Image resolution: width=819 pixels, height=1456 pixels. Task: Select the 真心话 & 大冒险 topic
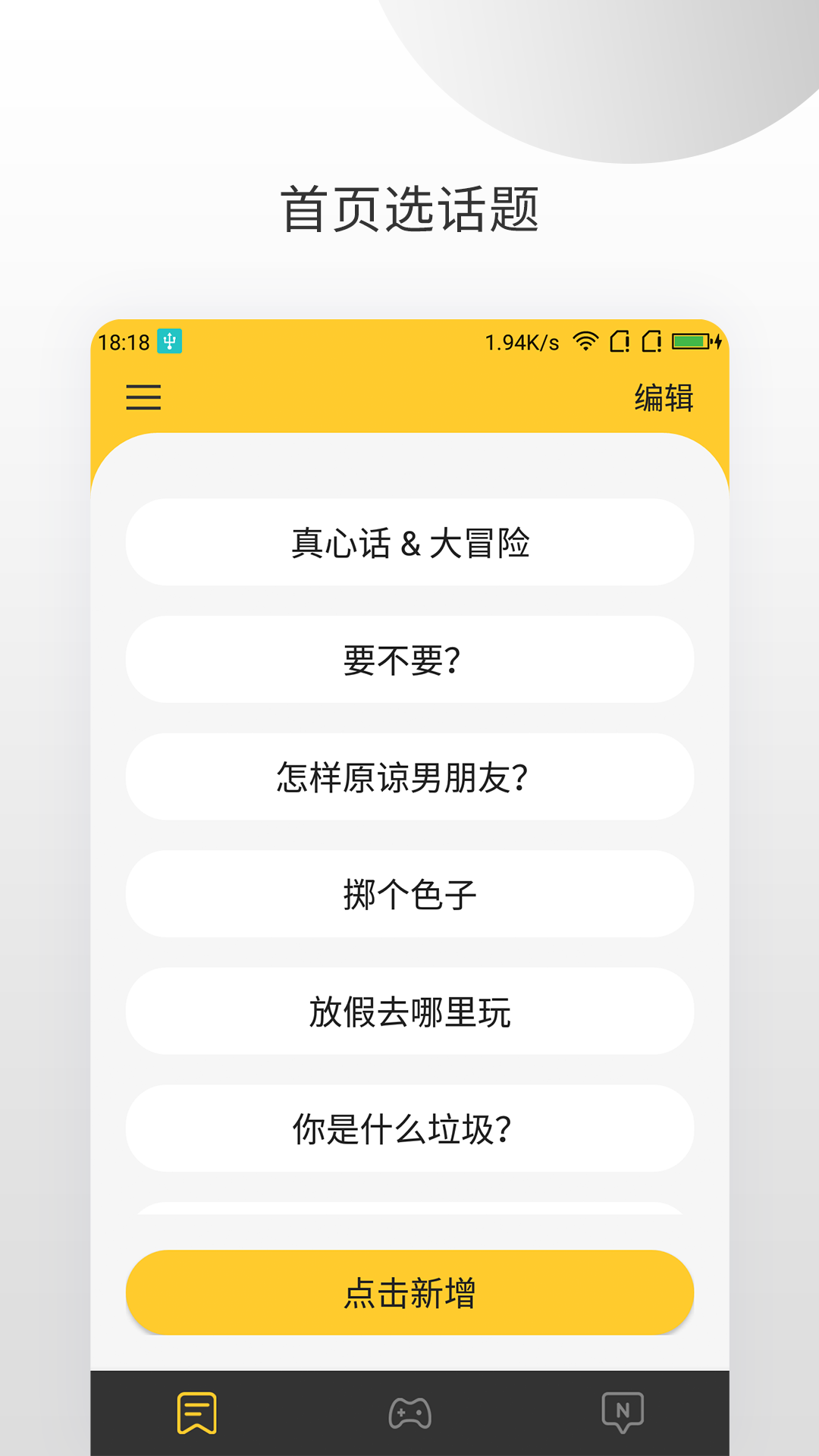pos(409,543)
